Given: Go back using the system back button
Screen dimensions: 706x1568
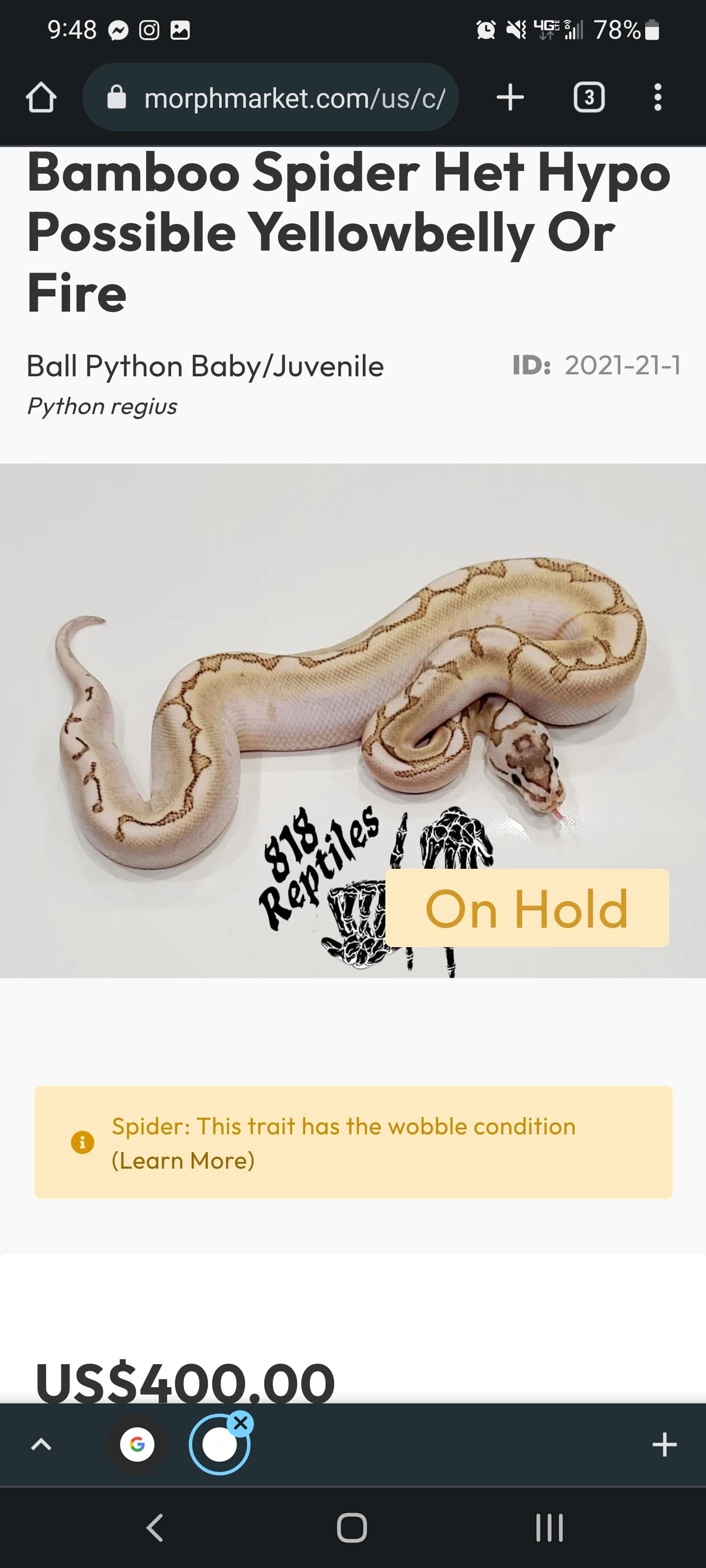Looking at the screenshot, I should coord(155,1528).
